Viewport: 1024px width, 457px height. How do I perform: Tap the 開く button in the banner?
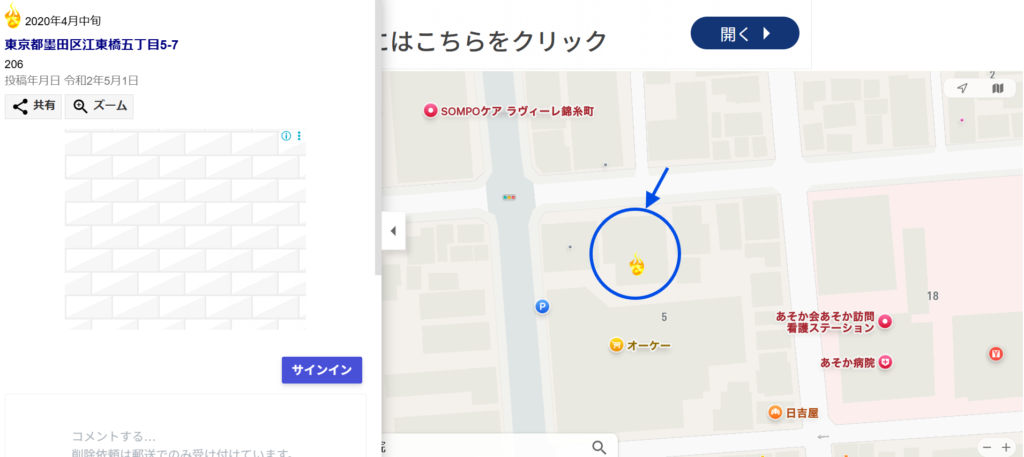745,33
